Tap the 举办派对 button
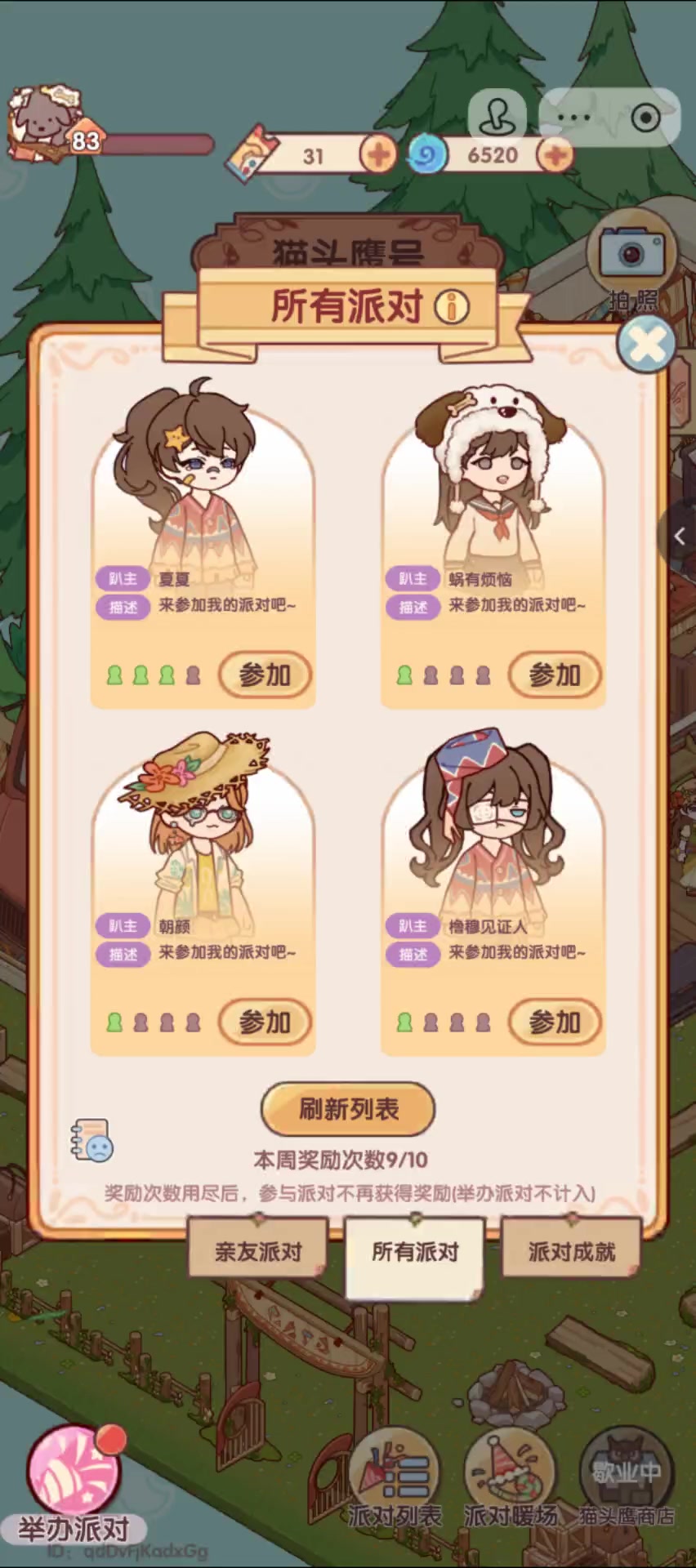The width and height of the screenshot is (696, 1568). [x=74, y=1480]
